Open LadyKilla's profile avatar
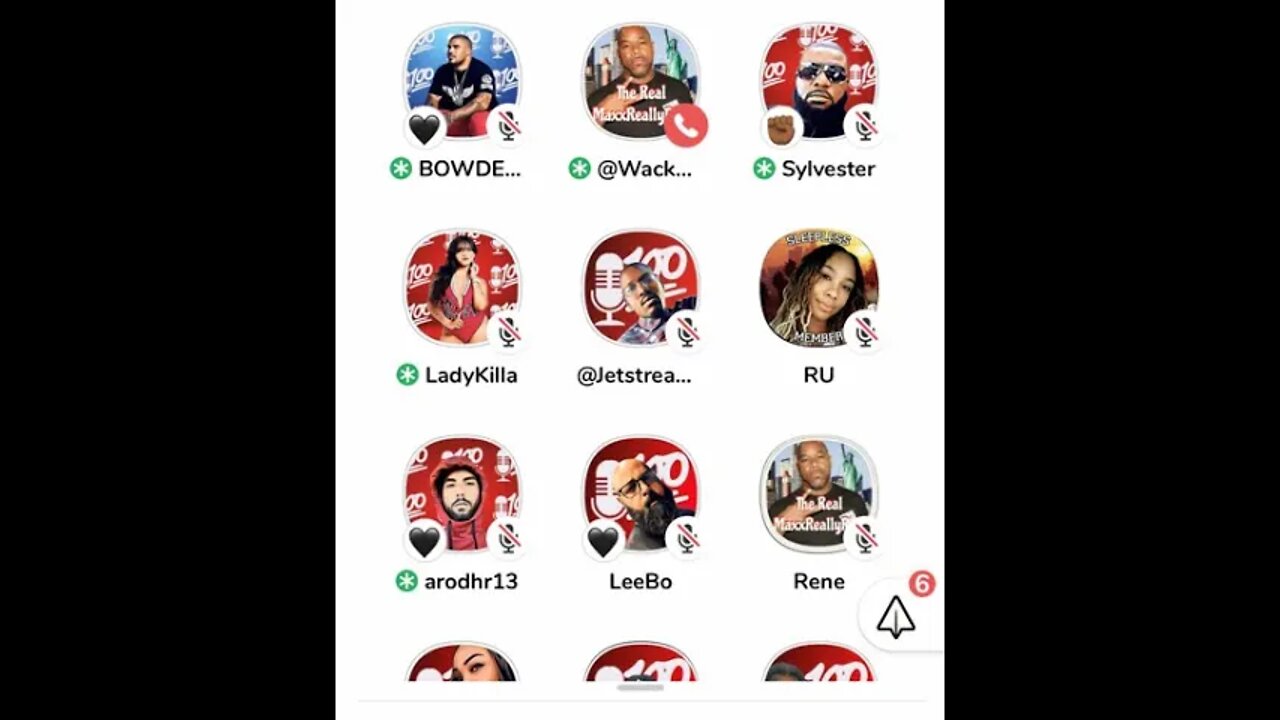1280x720 pixels. click(462, 288)
